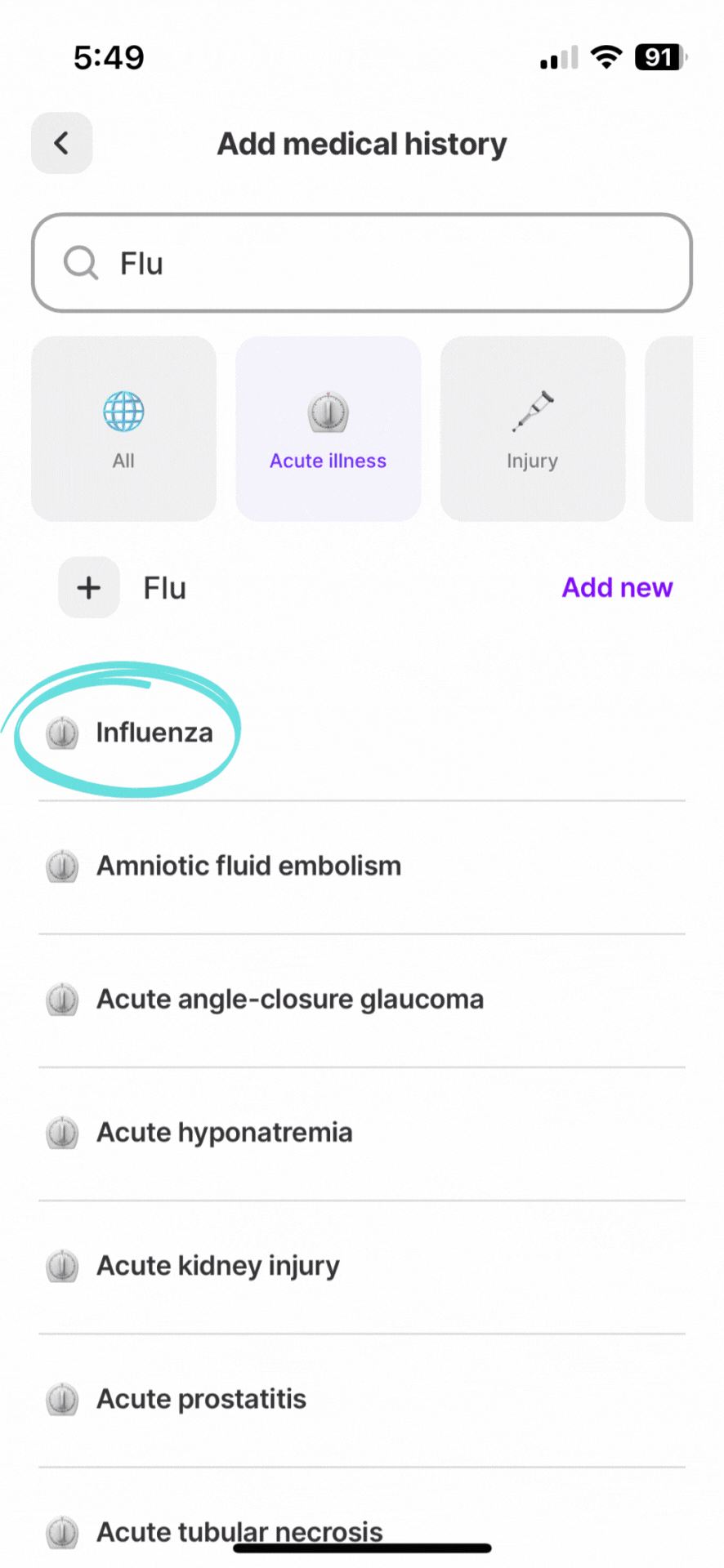Select Acute hyponatremia result
This screenshot has width=724, height=1568.
pyautogui.click(x=362, y=1133)
